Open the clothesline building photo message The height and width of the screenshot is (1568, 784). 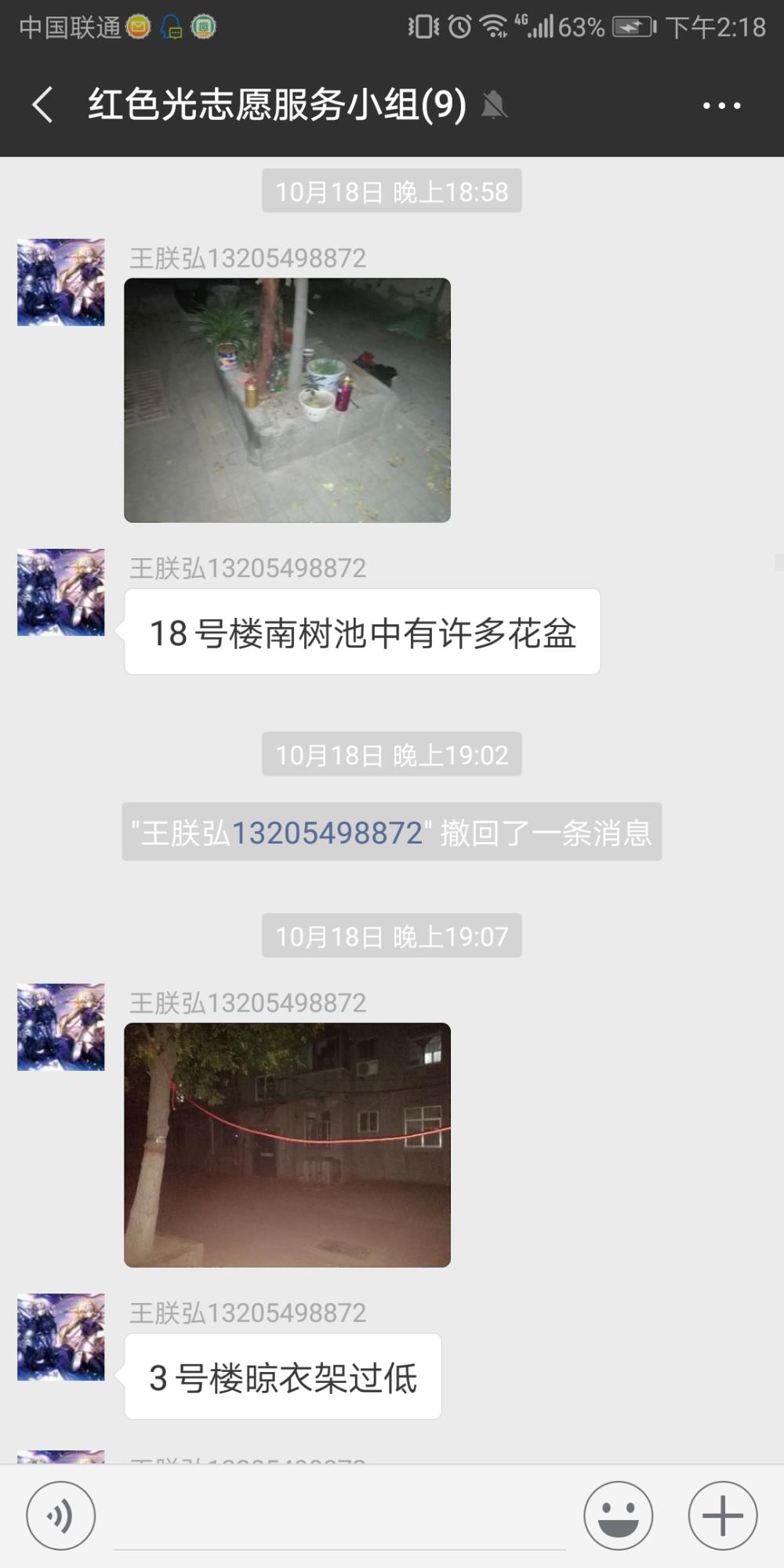tap(287, 1145)
